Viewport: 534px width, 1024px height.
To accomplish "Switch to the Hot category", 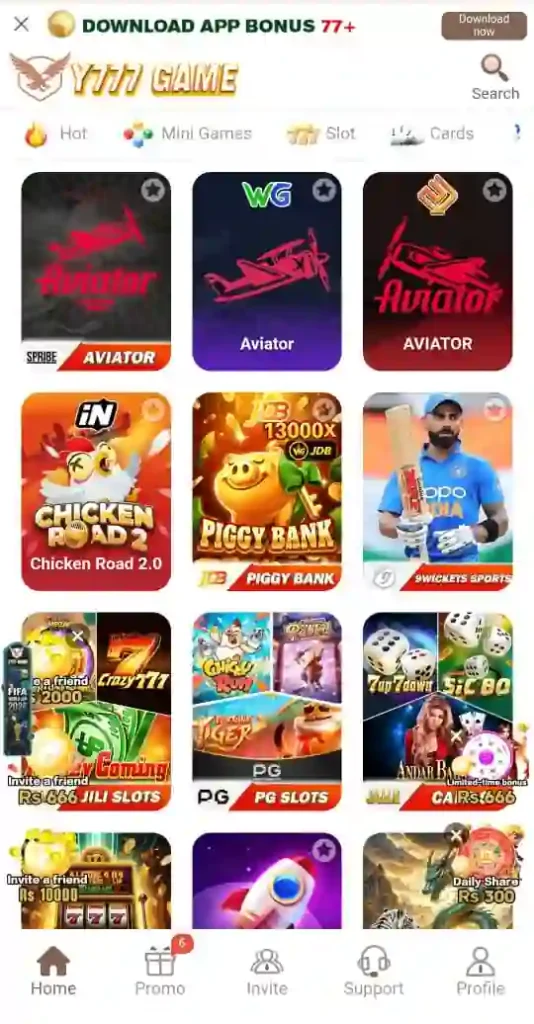I will pyautogui.click(x=56, y=134).
